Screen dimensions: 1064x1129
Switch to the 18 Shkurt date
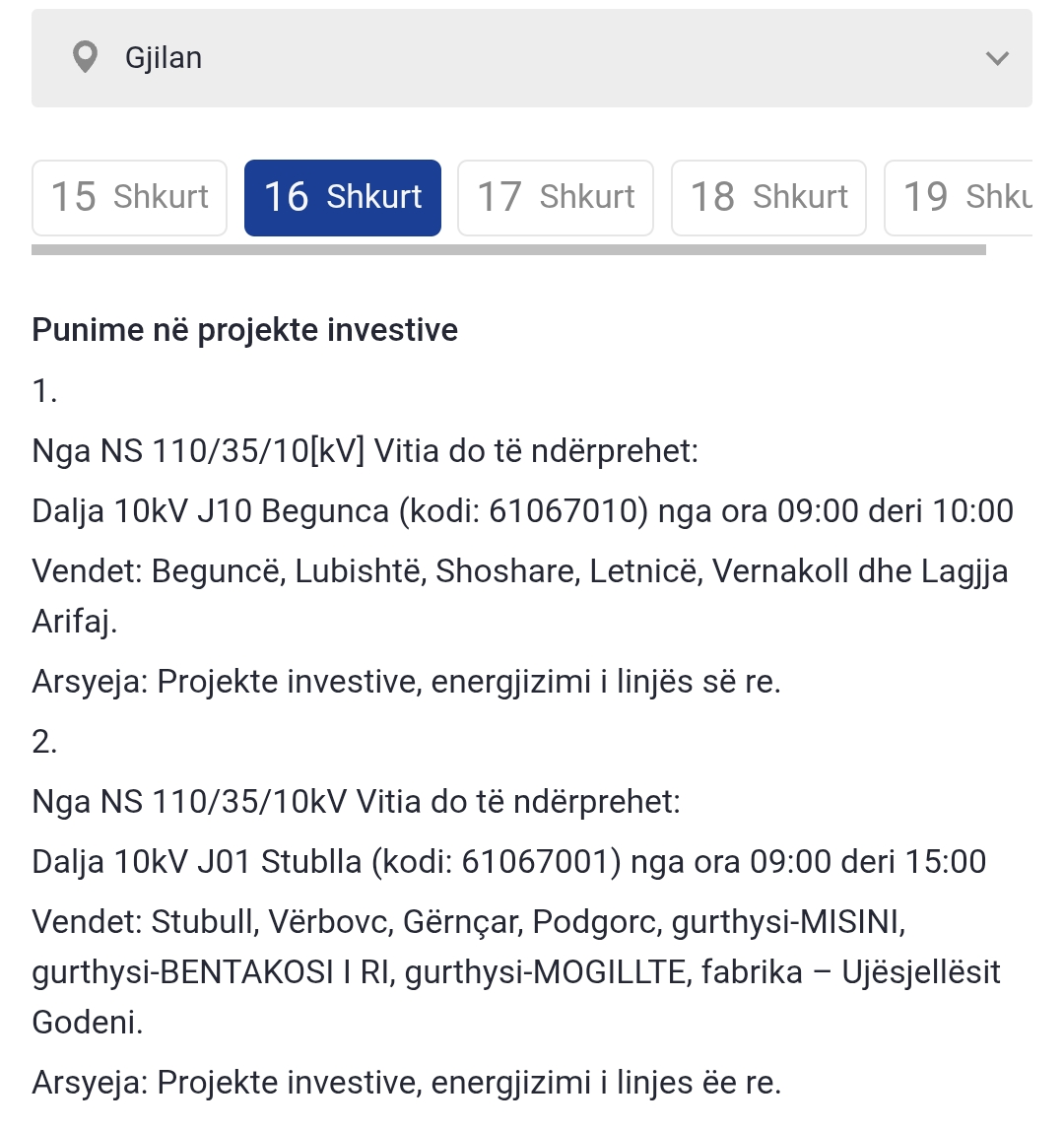pyautogui.click(x=768, y=197)
